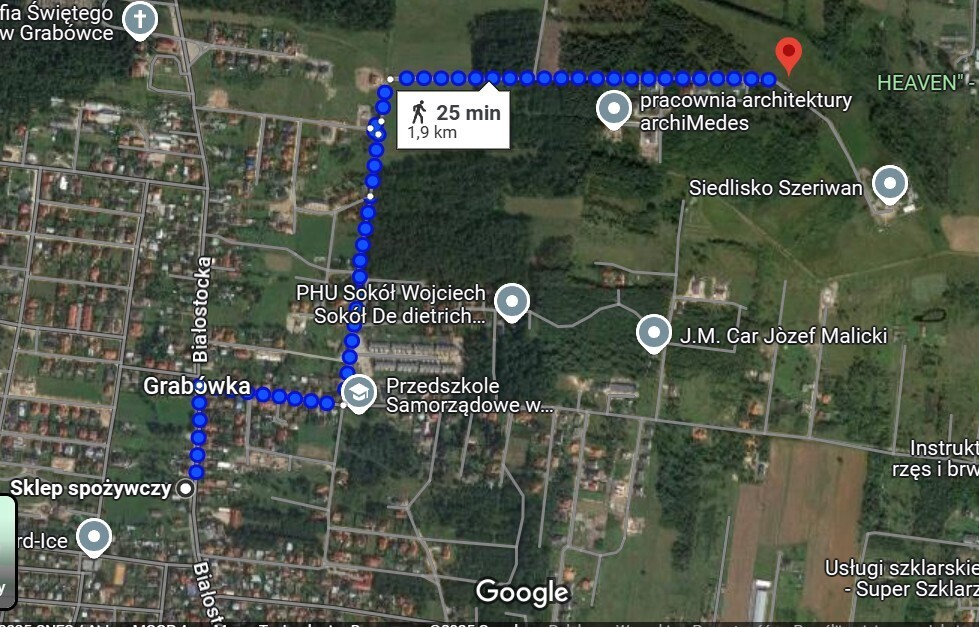This screenshot has width=979, height=627.
Task: Tap the red destination pin
Action: [789, 55]
